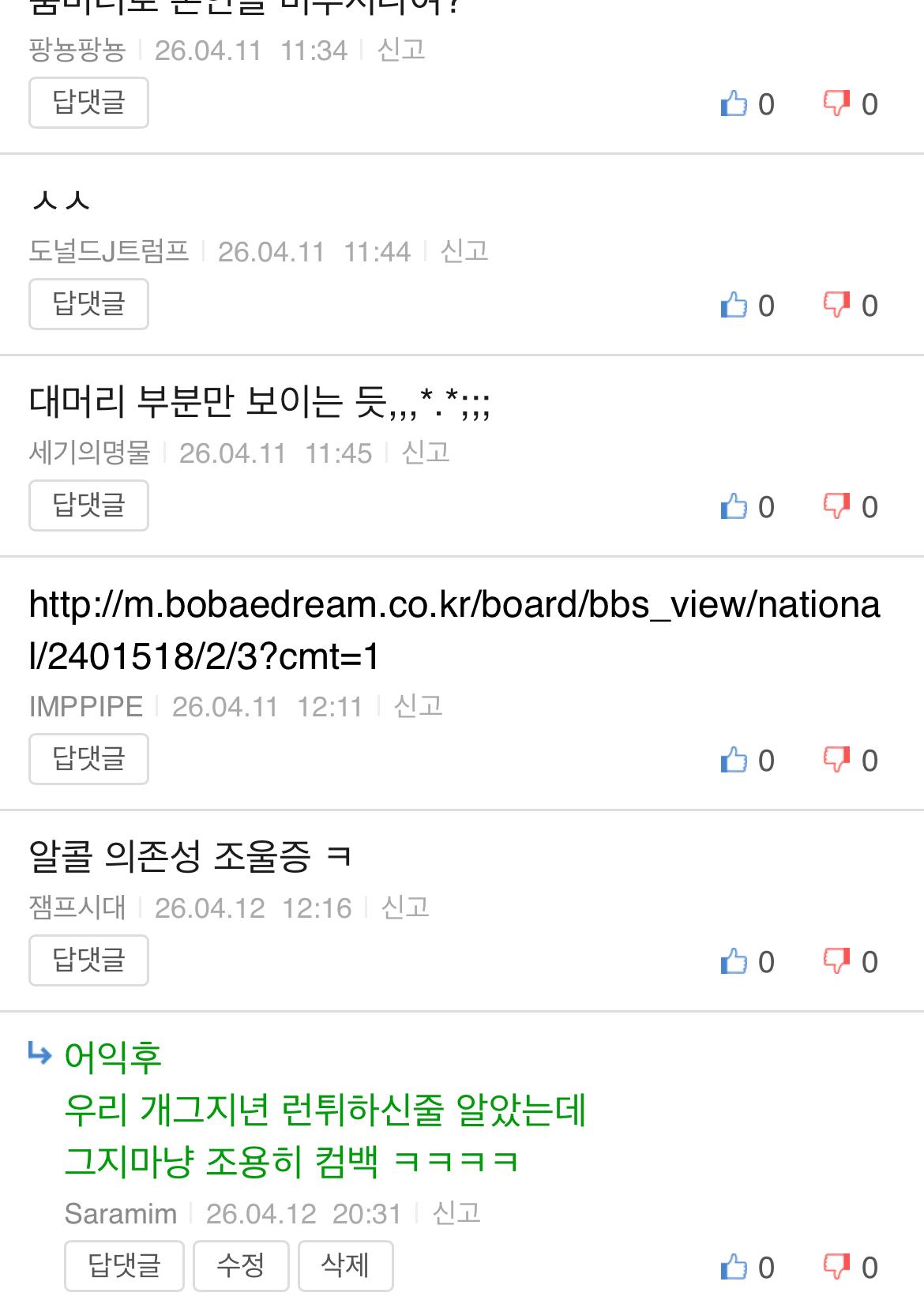Tap 답댓글 under 도널드J트럼프's comment

tap(88, 304)
